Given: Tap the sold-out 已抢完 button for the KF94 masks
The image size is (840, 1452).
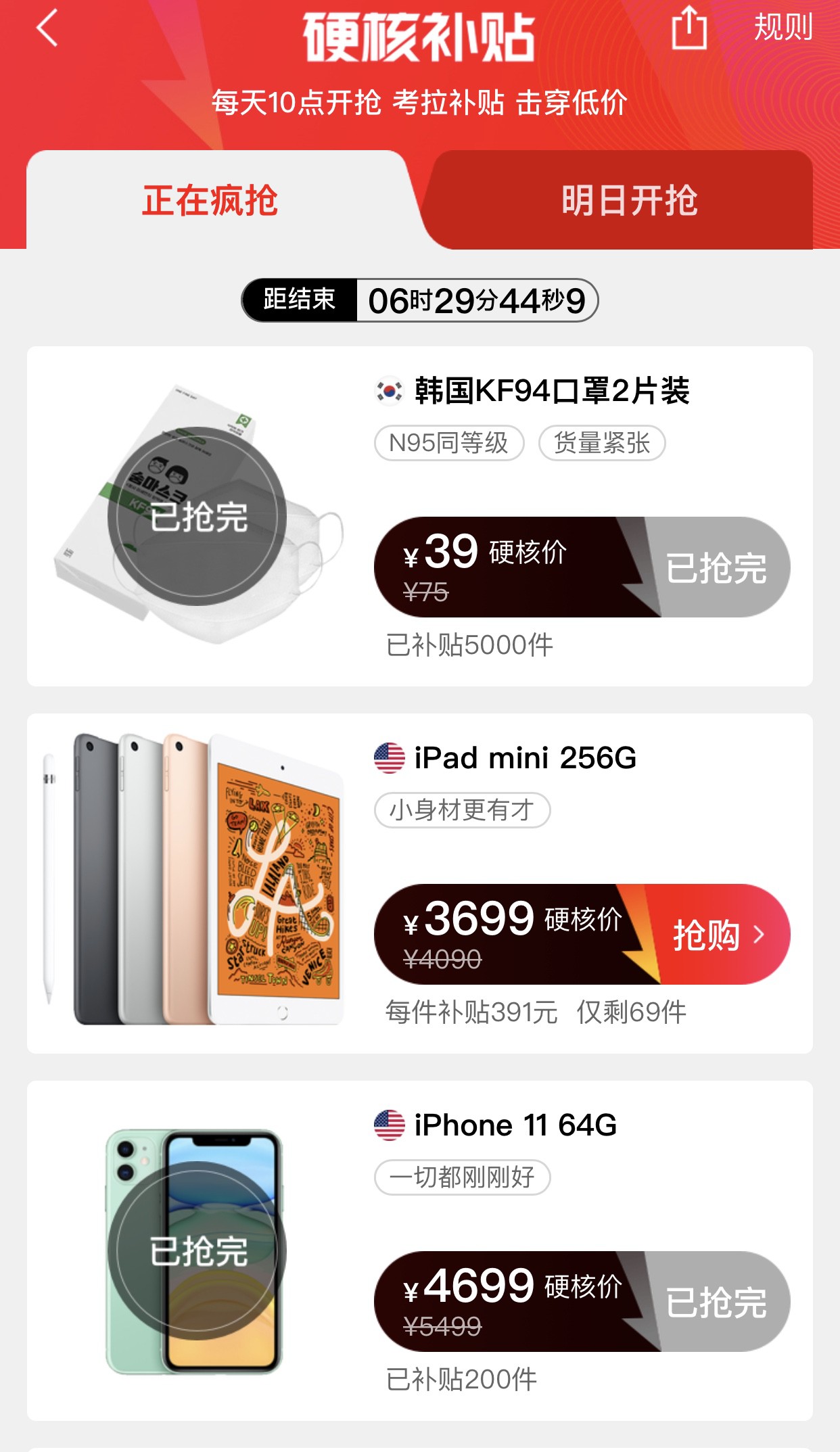Looking at the screenshot, I should [x=717, y=567].
